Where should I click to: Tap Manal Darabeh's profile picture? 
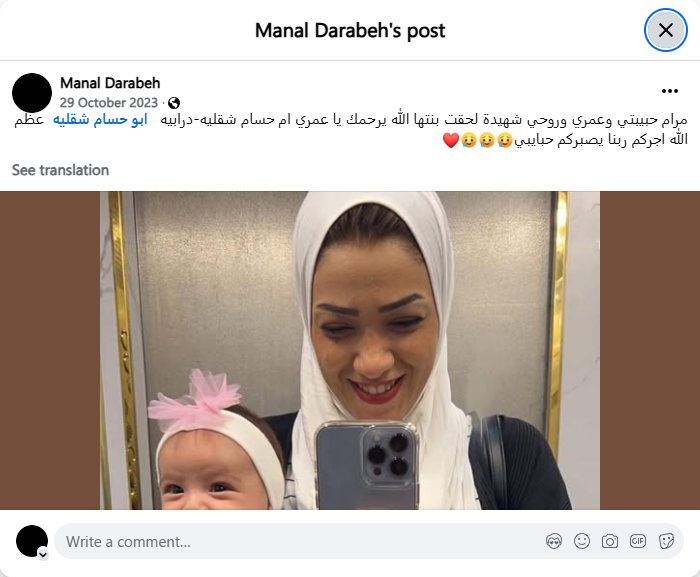[32, 93]
